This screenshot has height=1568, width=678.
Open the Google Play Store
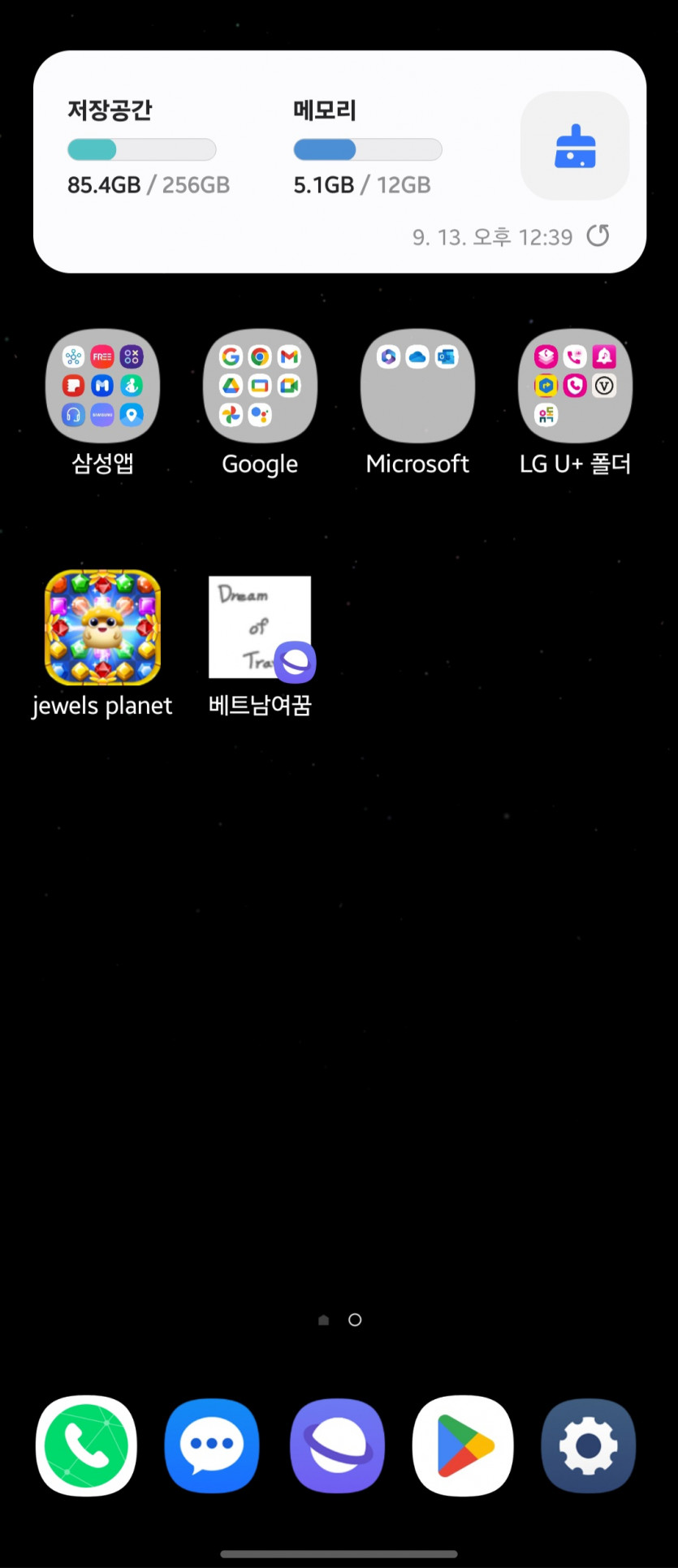pos(463,1445)
